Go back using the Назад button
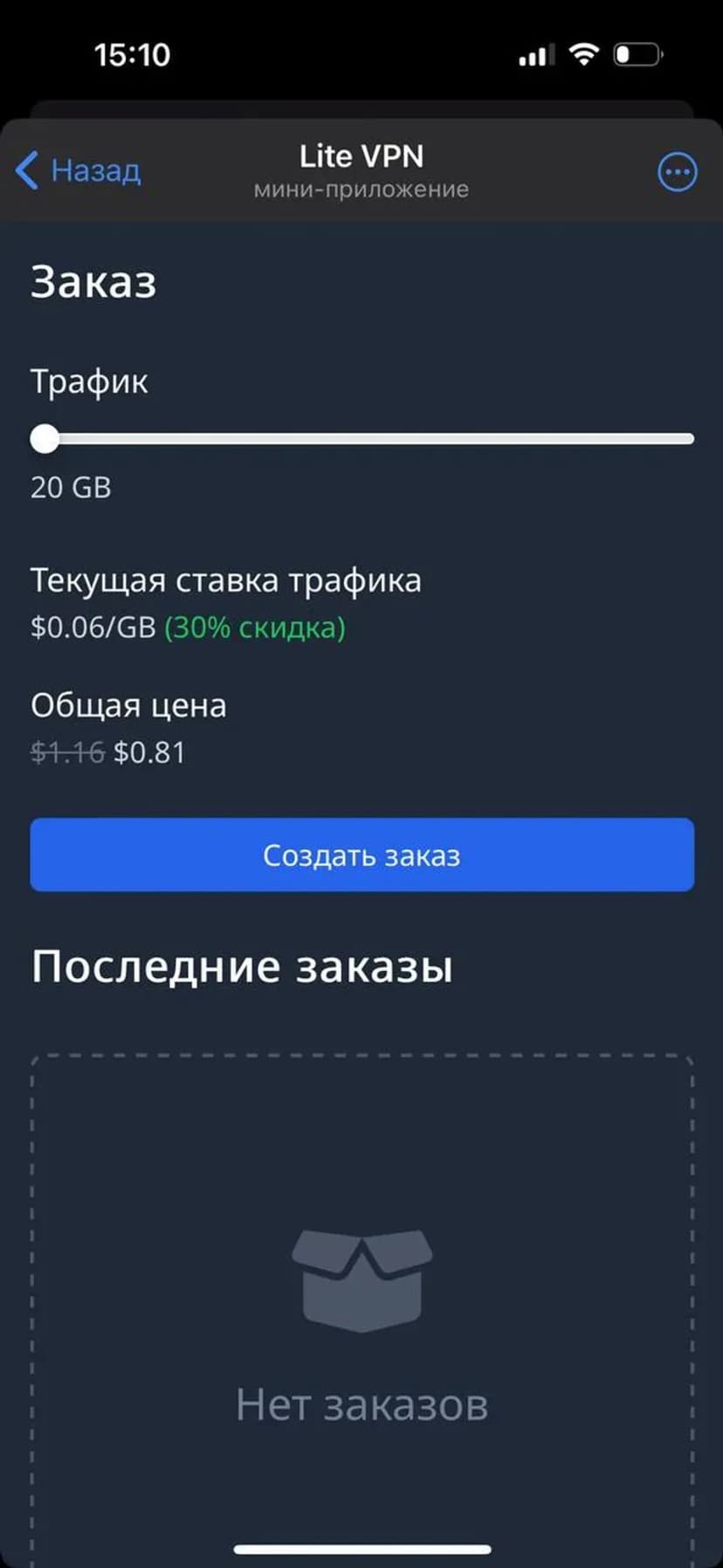 (79, 170)
